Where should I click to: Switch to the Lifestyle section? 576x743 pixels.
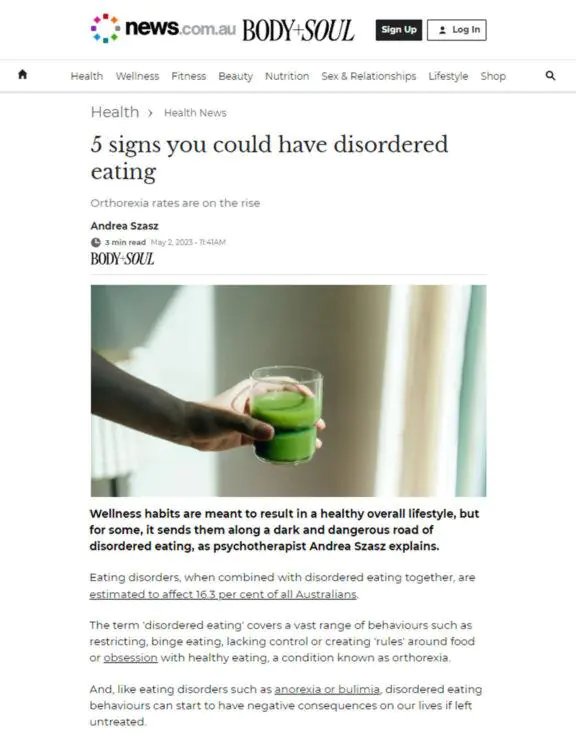click(448, 76)
